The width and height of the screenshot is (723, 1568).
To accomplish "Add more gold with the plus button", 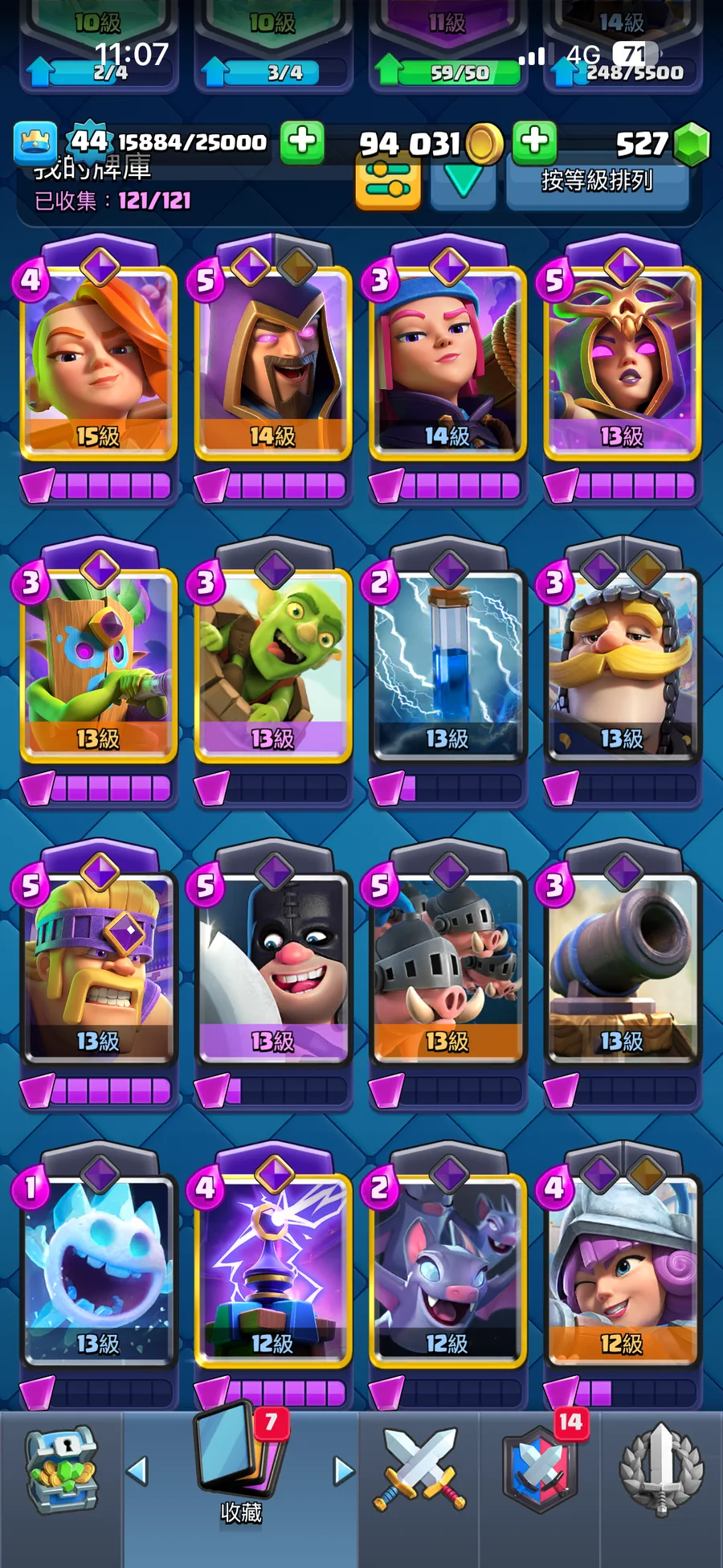I will coord(534,141).
